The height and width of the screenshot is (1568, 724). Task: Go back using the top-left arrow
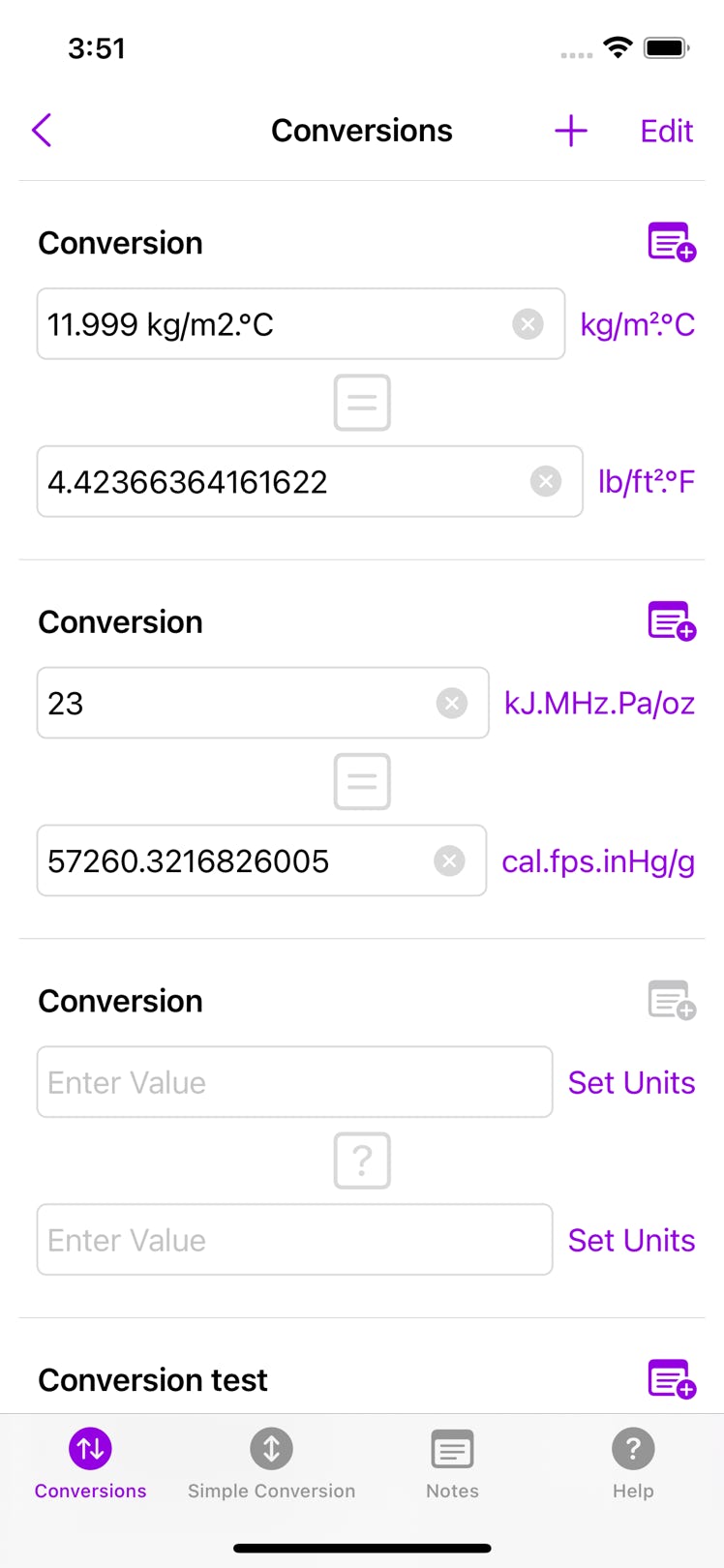[42, 130]
